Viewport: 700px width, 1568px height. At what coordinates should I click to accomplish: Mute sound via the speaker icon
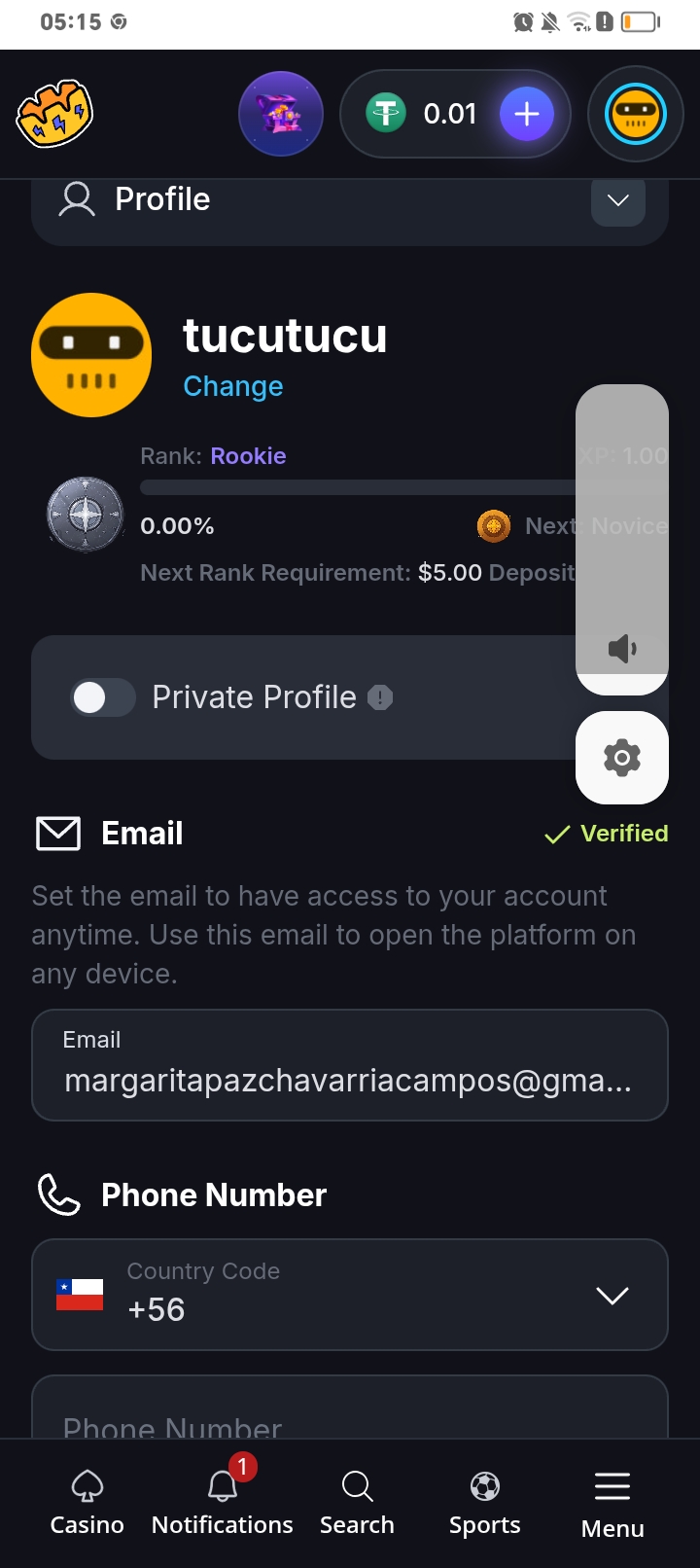pos(622,648)
